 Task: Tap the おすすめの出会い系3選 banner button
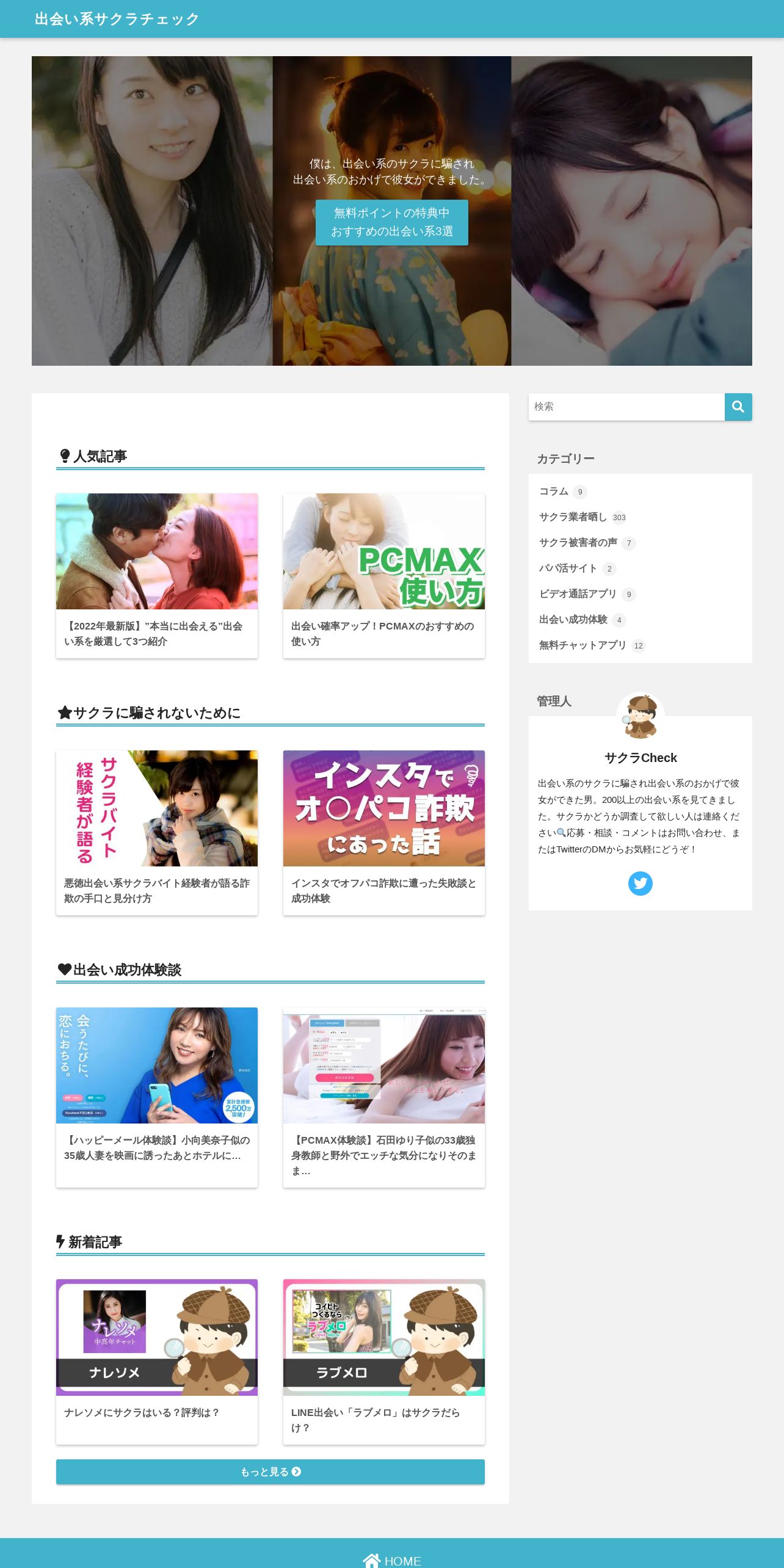point(392,222)
